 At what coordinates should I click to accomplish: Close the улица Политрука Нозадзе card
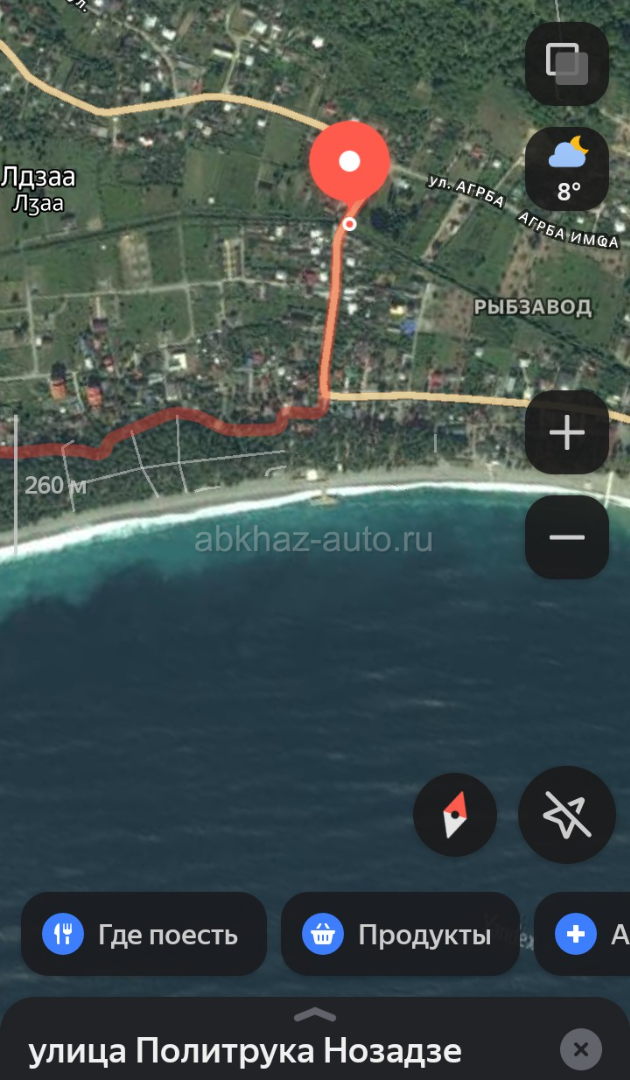581,1050
